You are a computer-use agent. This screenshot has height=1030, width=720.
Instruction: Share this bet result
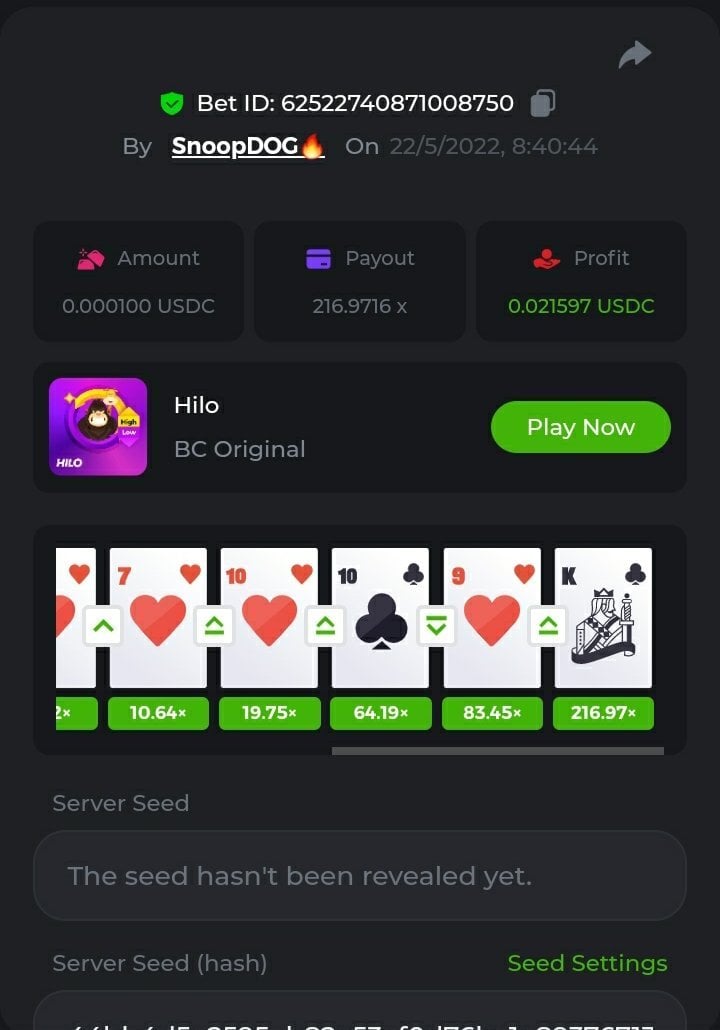(x=635, y=55)
